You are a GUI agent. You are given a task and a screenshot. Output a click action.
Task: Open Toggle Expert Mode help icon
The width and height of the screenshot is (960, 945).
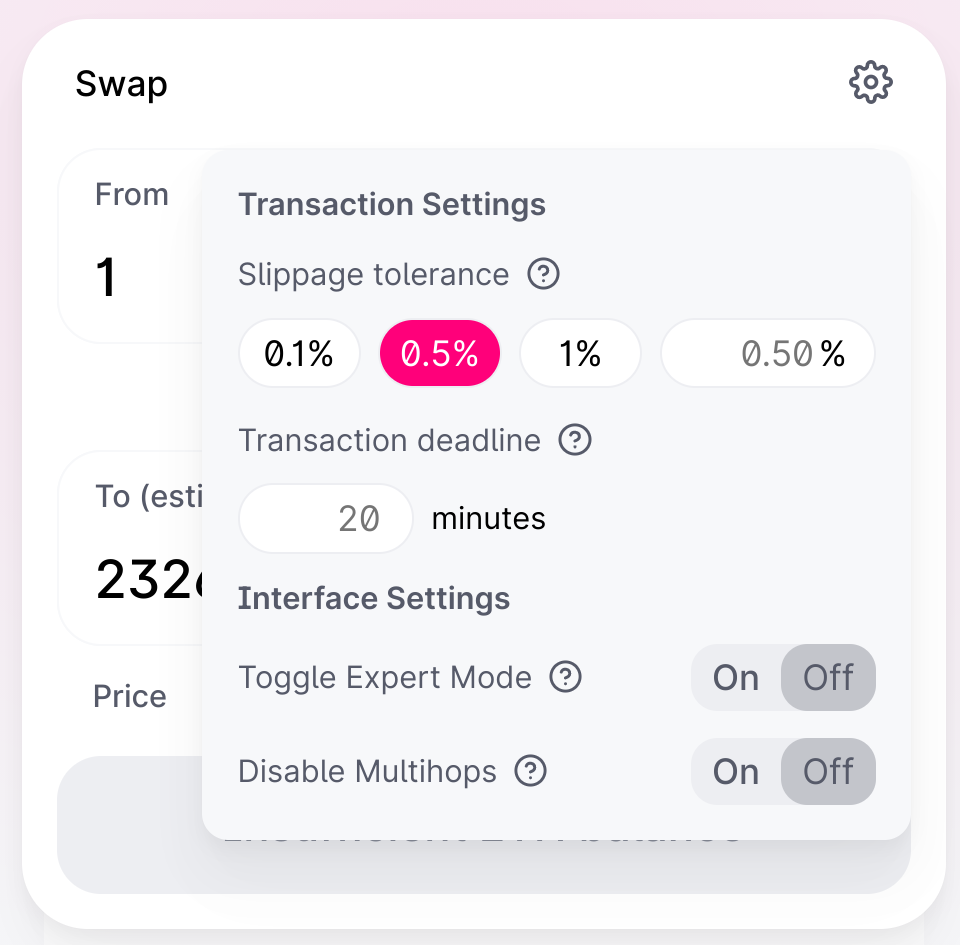pyautogui.click(x=566, y=677)
